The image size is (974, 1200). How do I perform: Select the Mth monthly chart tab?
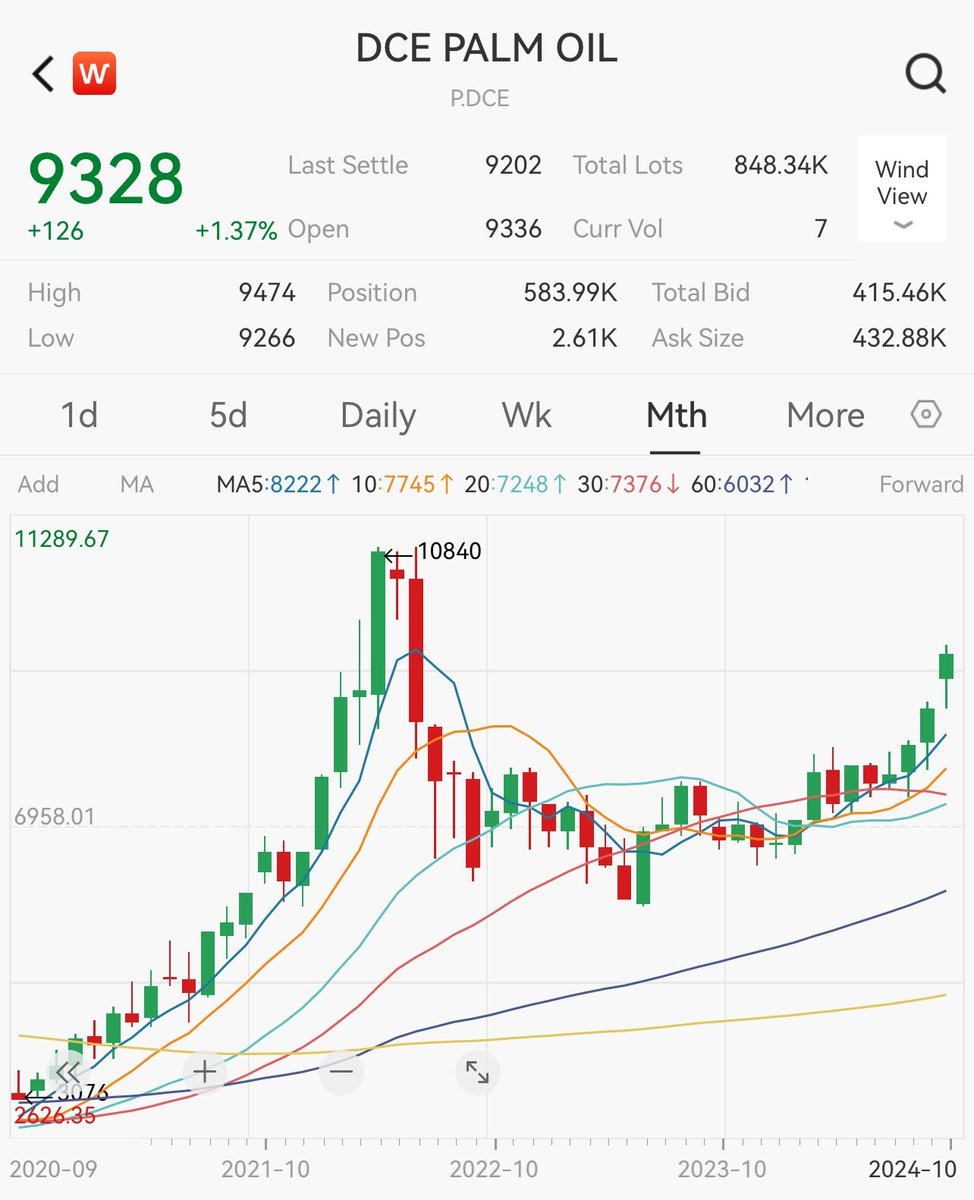[x=677, y=415]
